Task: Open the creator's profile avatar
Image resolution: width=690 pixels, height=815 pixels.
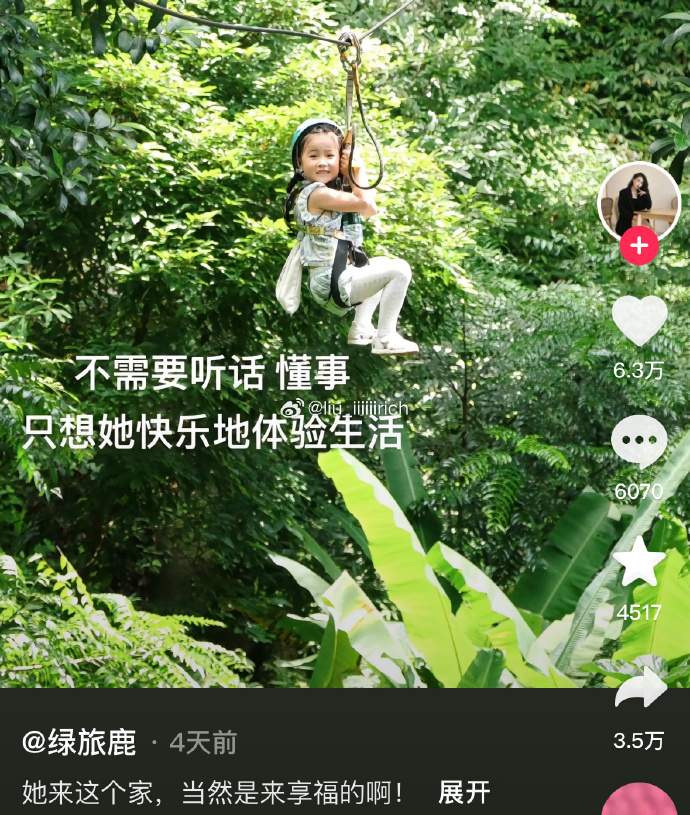Action: point(638,200)
